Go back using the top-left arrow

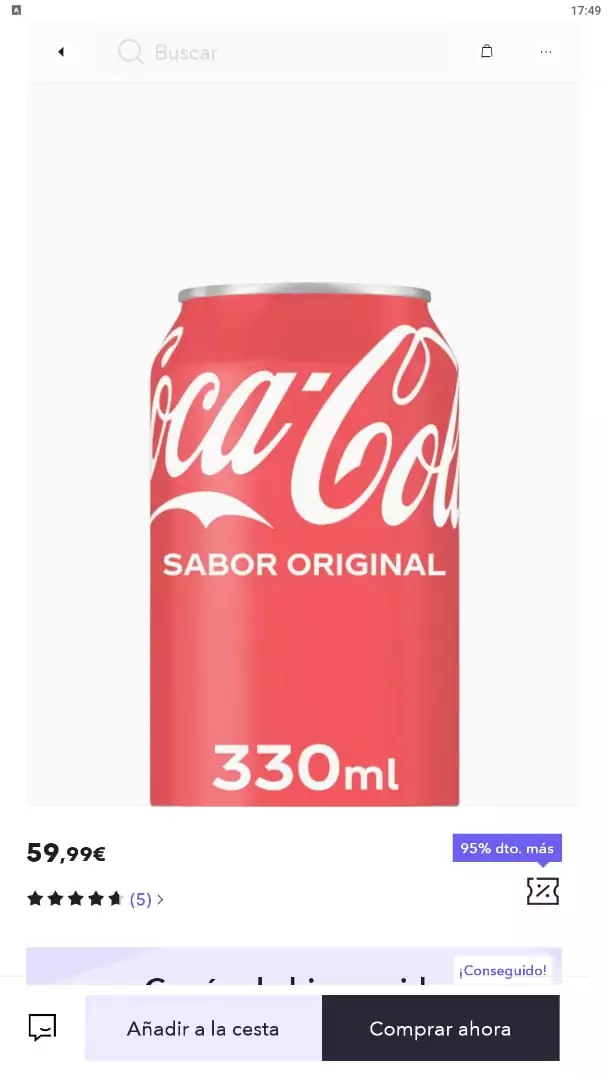[61, 52]
